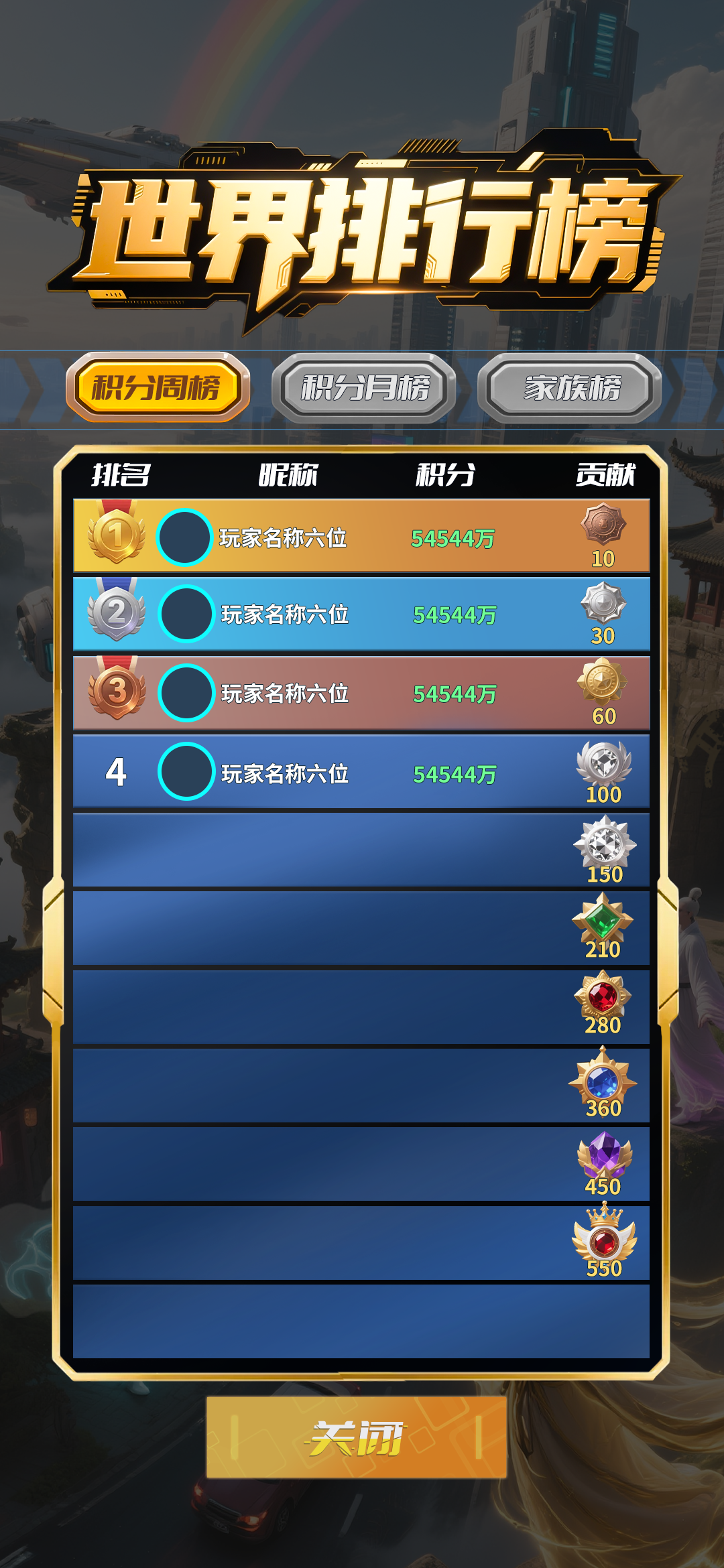The image size is (724, 1568).
Task: Open the rank 1 gold medal player row
Action: pos(361,536)
